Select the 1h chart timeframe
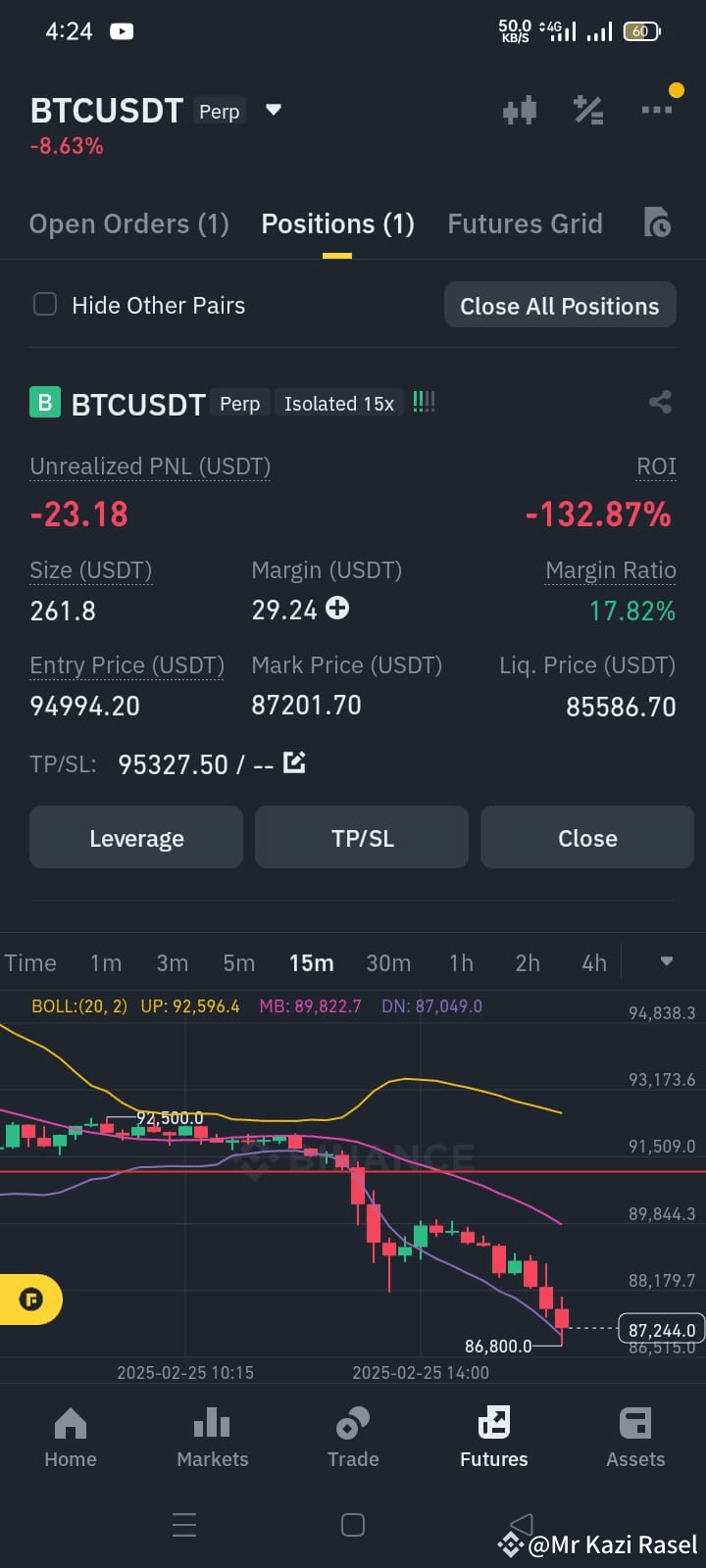 [x=461, y=962]
